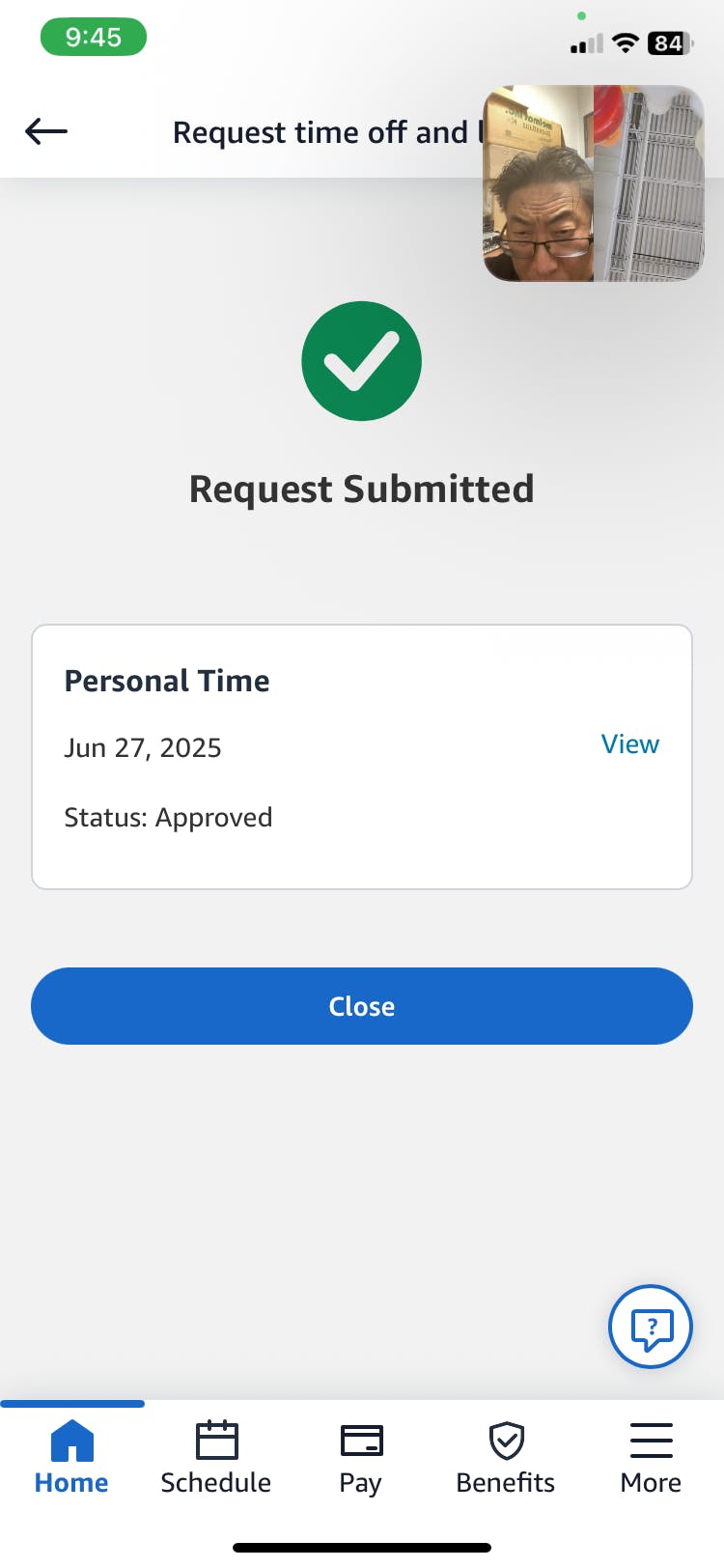Go back using the top-left arrow
This screenshot has width=724, height=1568.
[46, 131]
